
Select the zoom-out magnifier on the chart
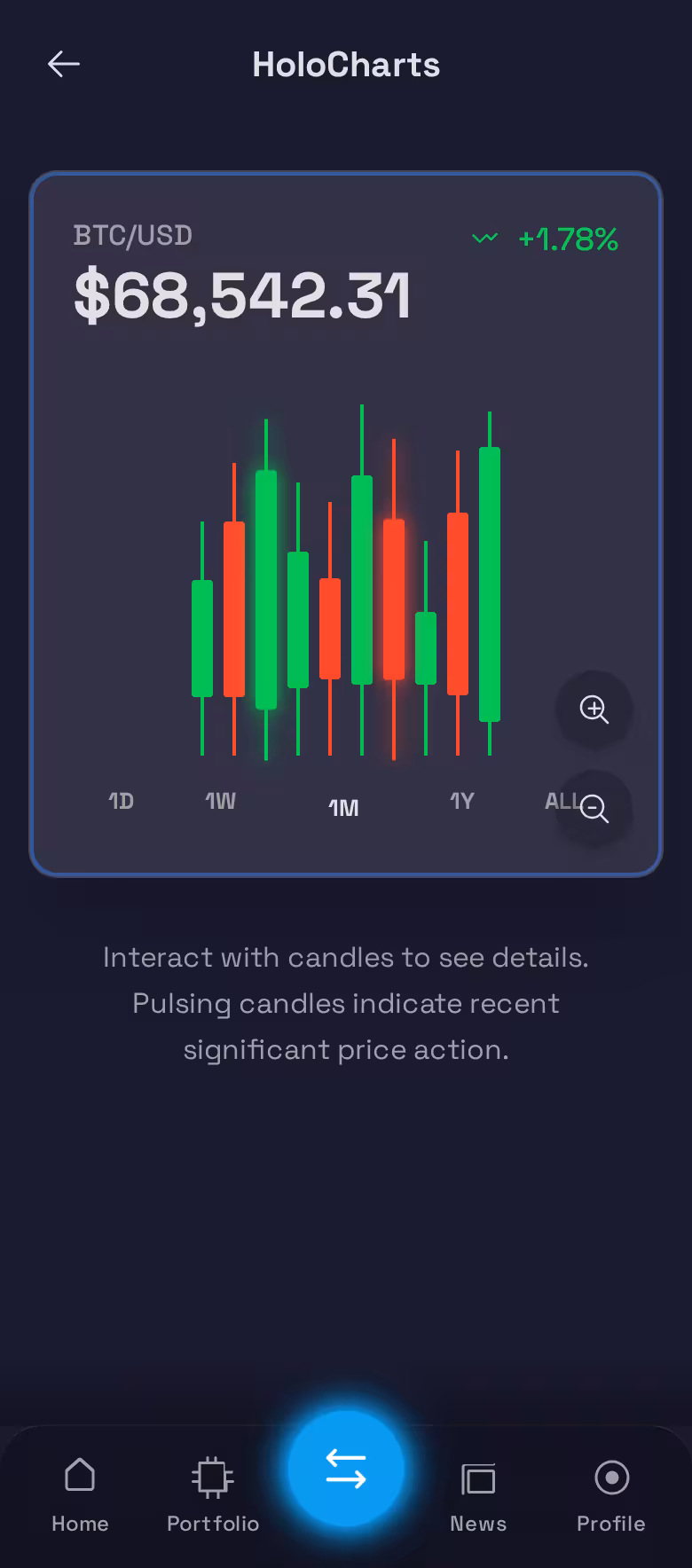(x=593, y=810)
